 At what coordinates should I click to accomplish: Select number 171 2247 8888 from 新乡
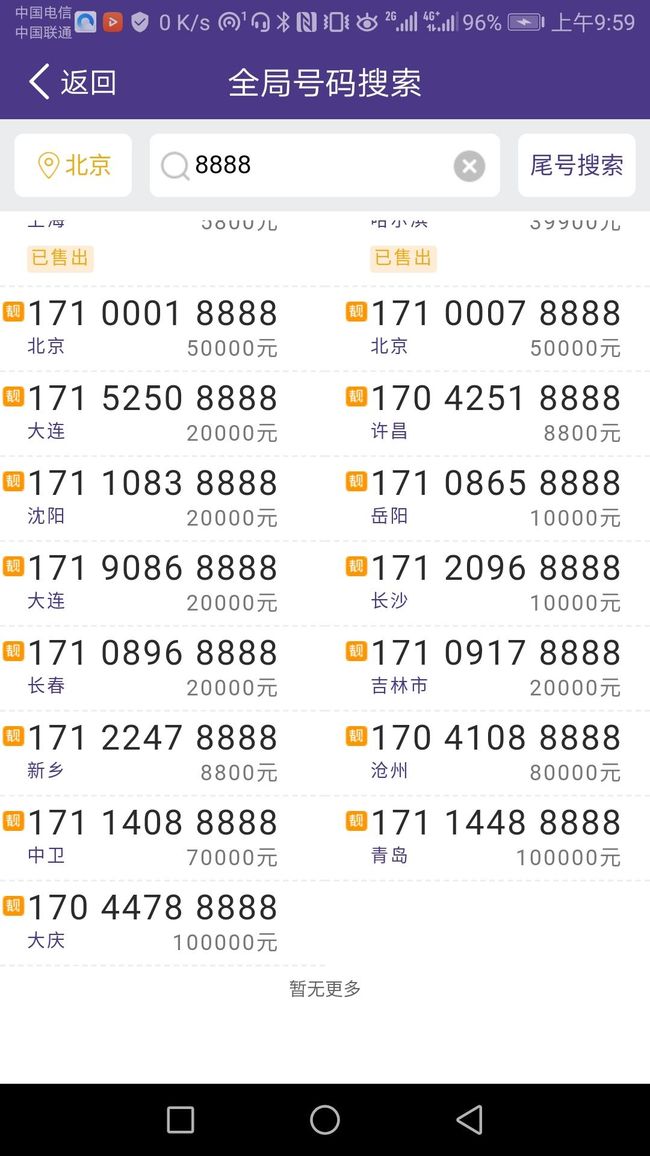pos(162,753)
